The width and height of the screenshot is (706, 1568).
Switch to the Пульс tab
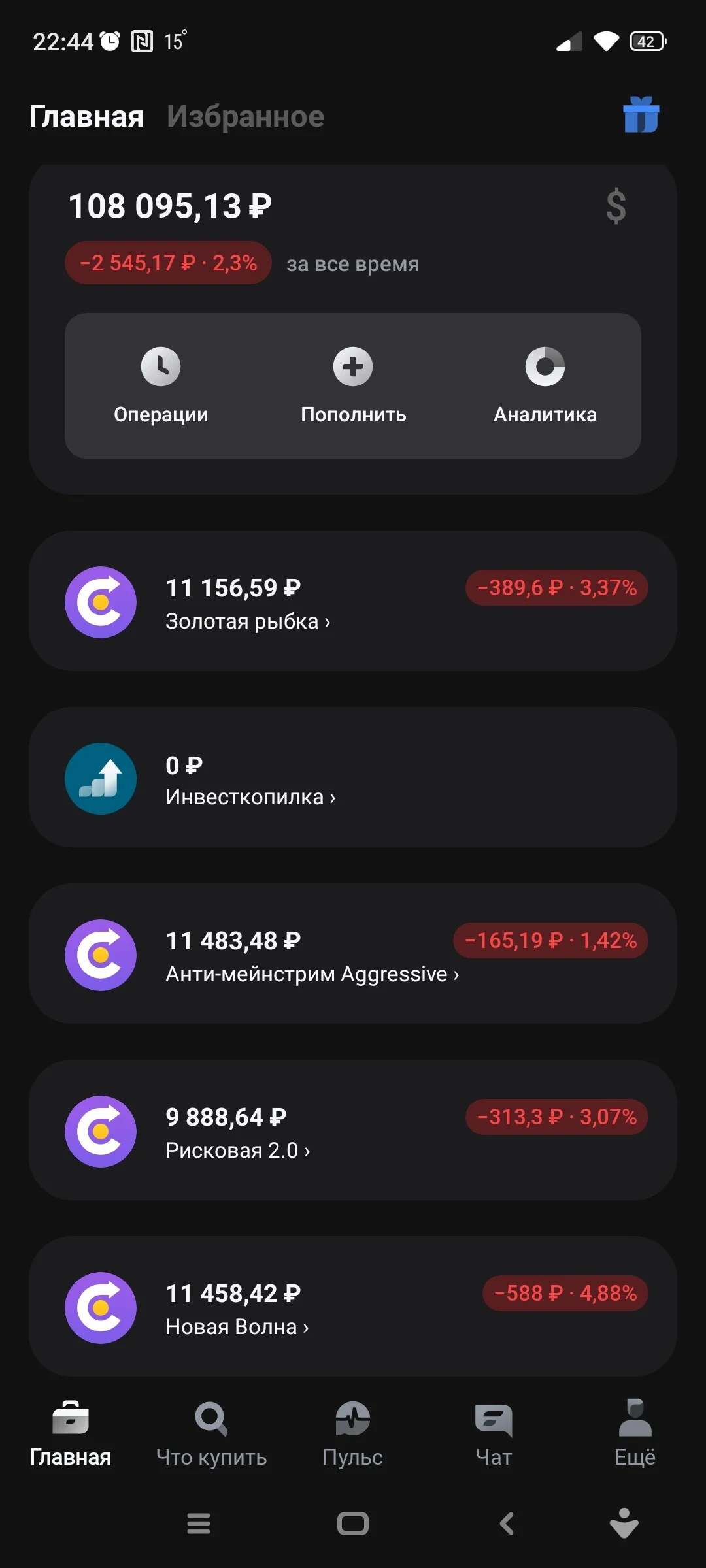point(353,1434)
